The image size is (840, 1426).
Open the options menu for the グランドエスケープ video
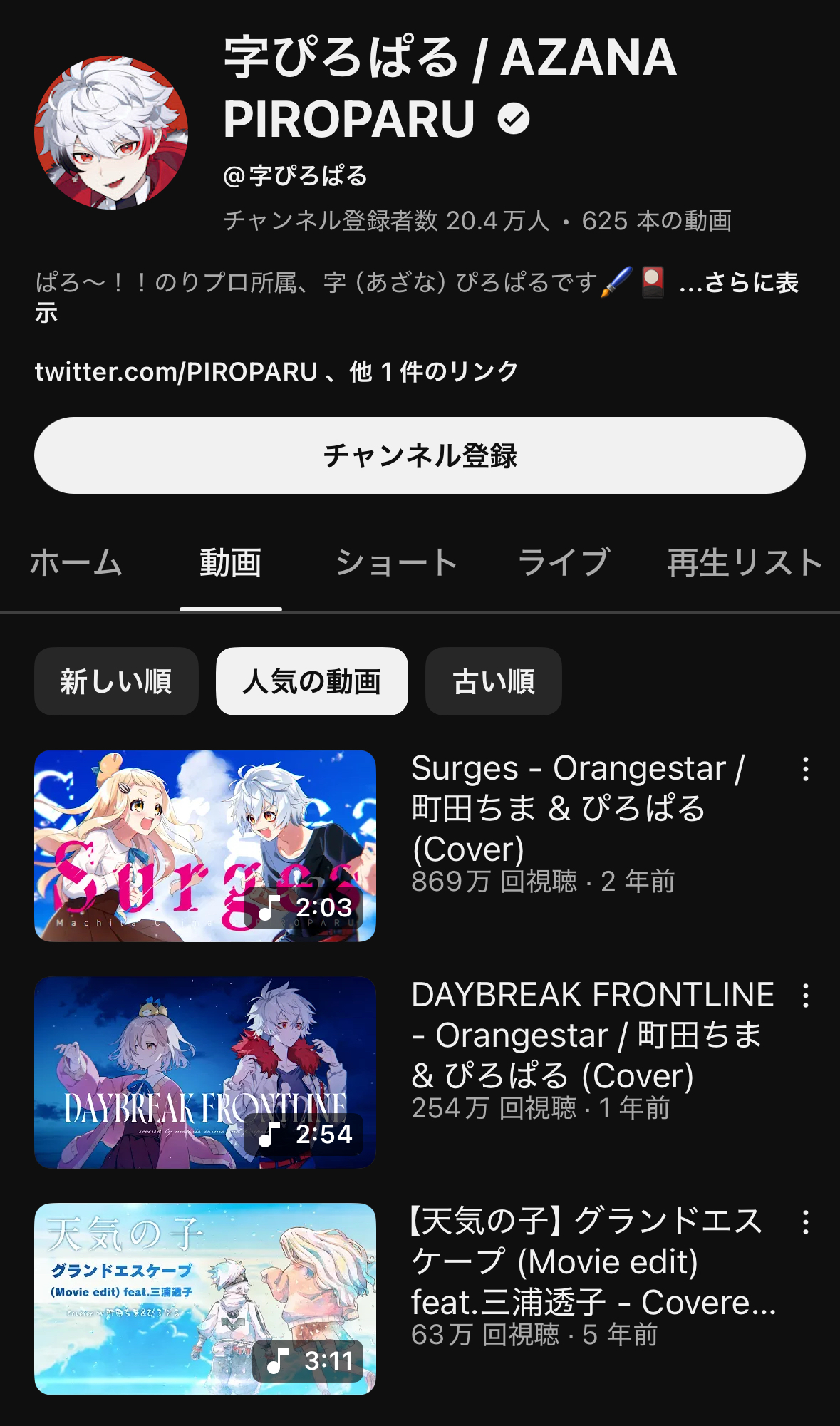[806, 1222]
